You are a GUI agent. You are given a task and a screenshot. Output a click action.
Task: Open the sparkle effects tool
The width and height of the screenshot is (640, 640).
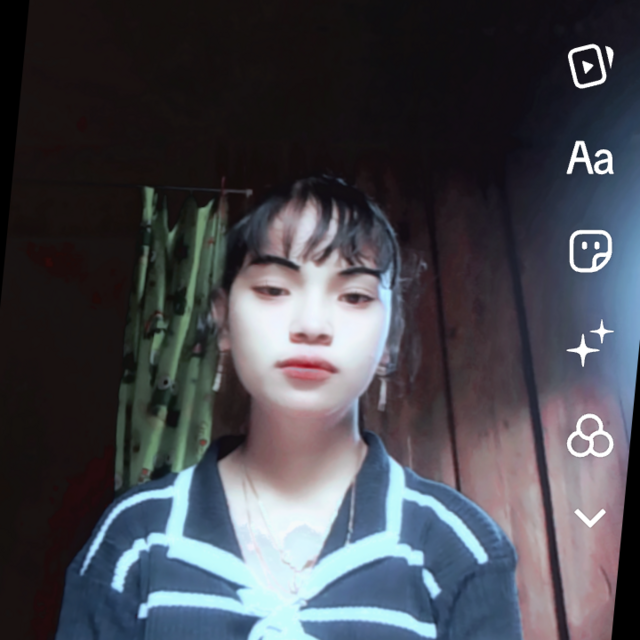point(589,344)
